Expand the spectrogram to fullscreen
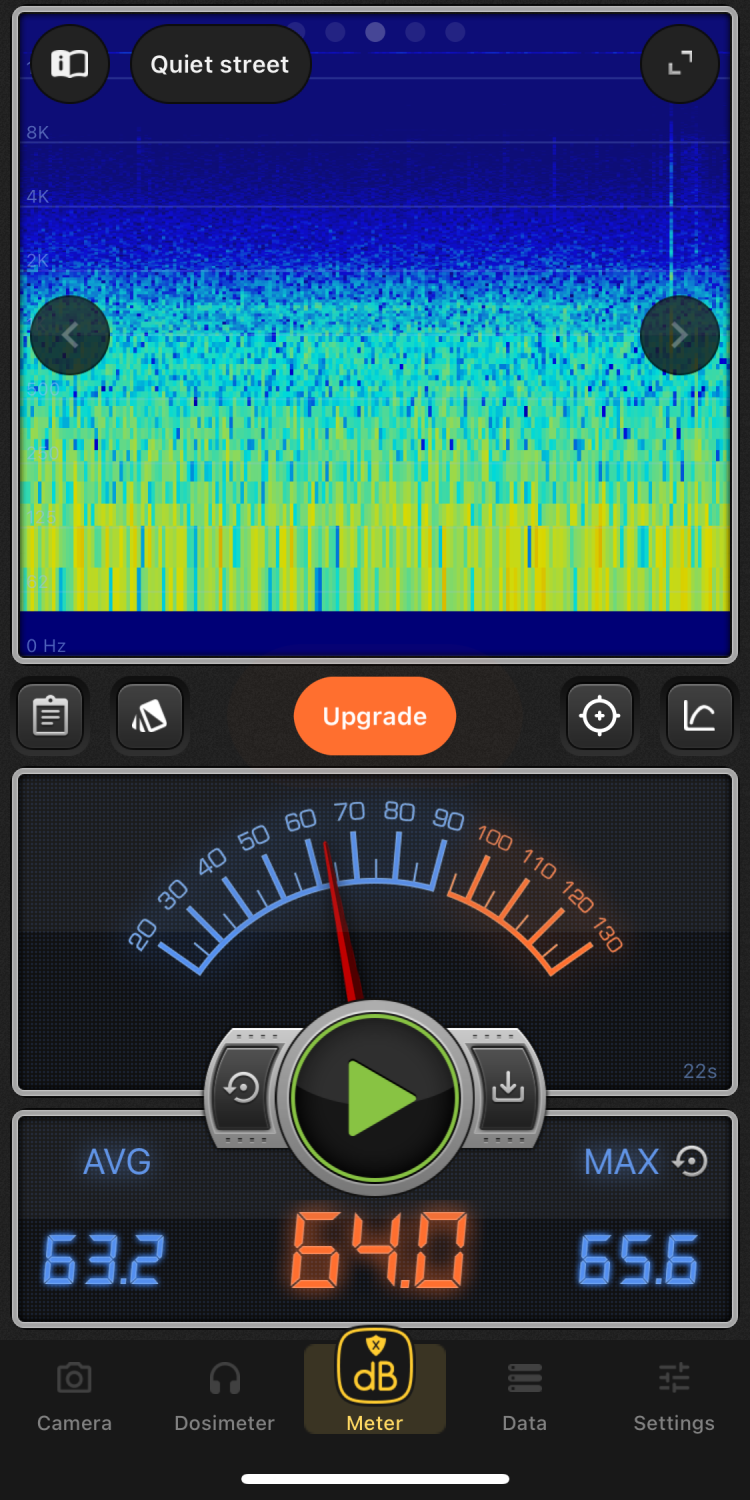750x1500 pixels. [680, 65]
